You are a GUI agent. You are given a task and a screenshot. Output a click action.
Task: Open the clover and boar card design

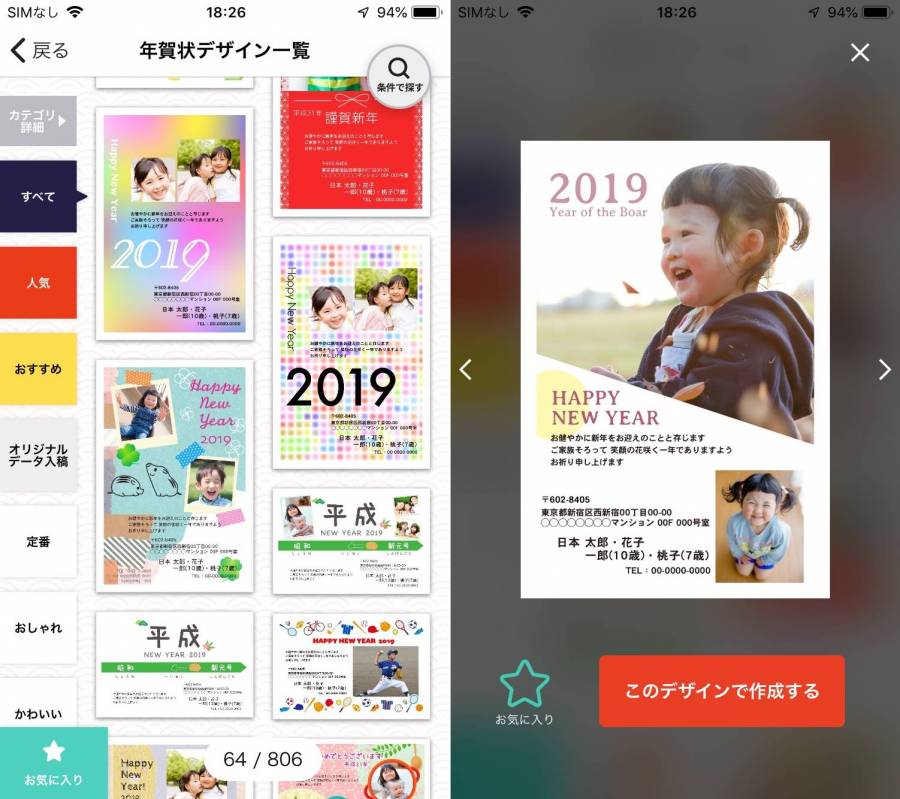pyautogui.click(x=174, y=475)
